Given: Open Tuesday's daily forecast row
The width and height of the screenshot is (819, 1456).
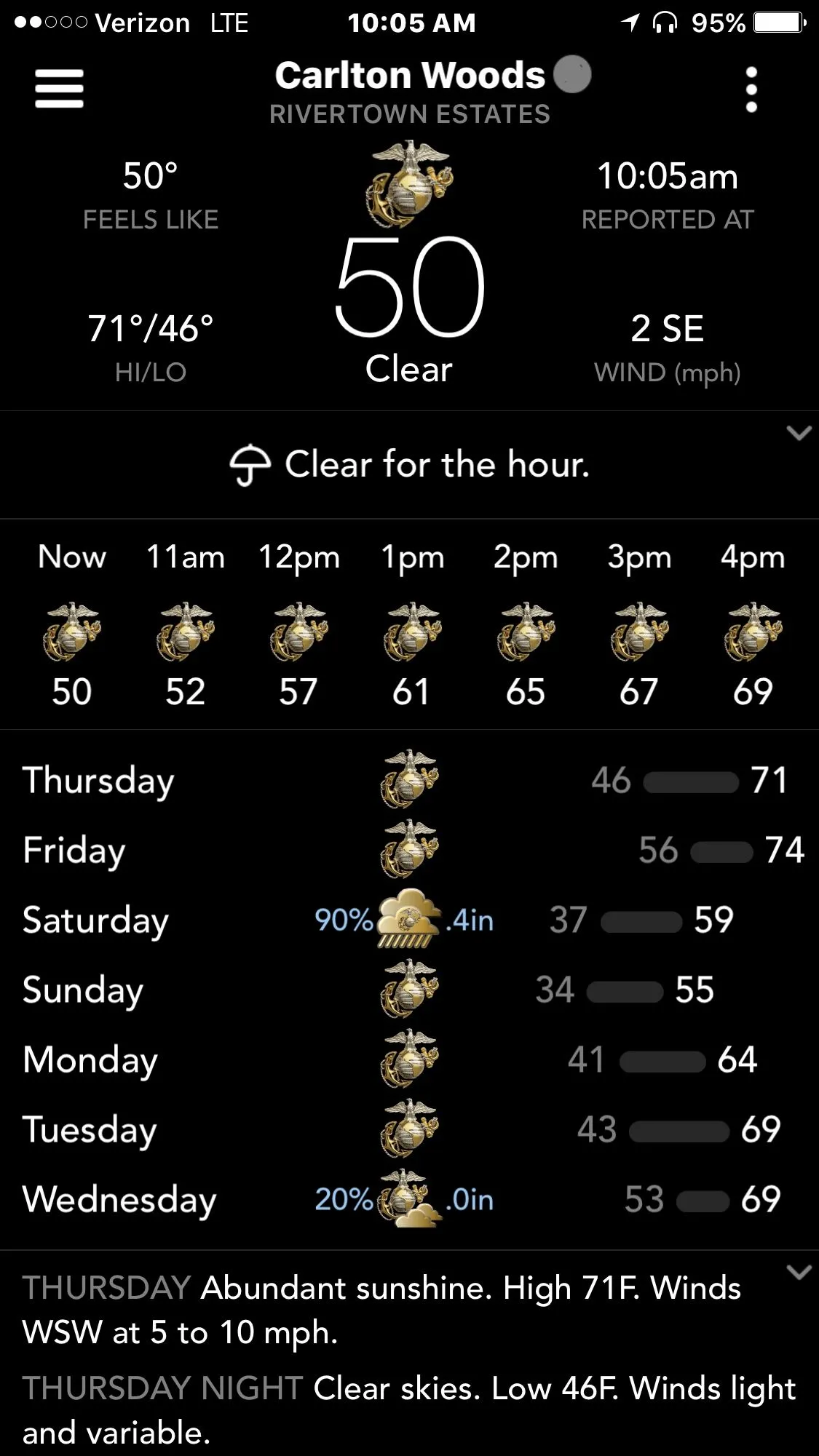Looking at the screenshot, I should coord(409,1129).
